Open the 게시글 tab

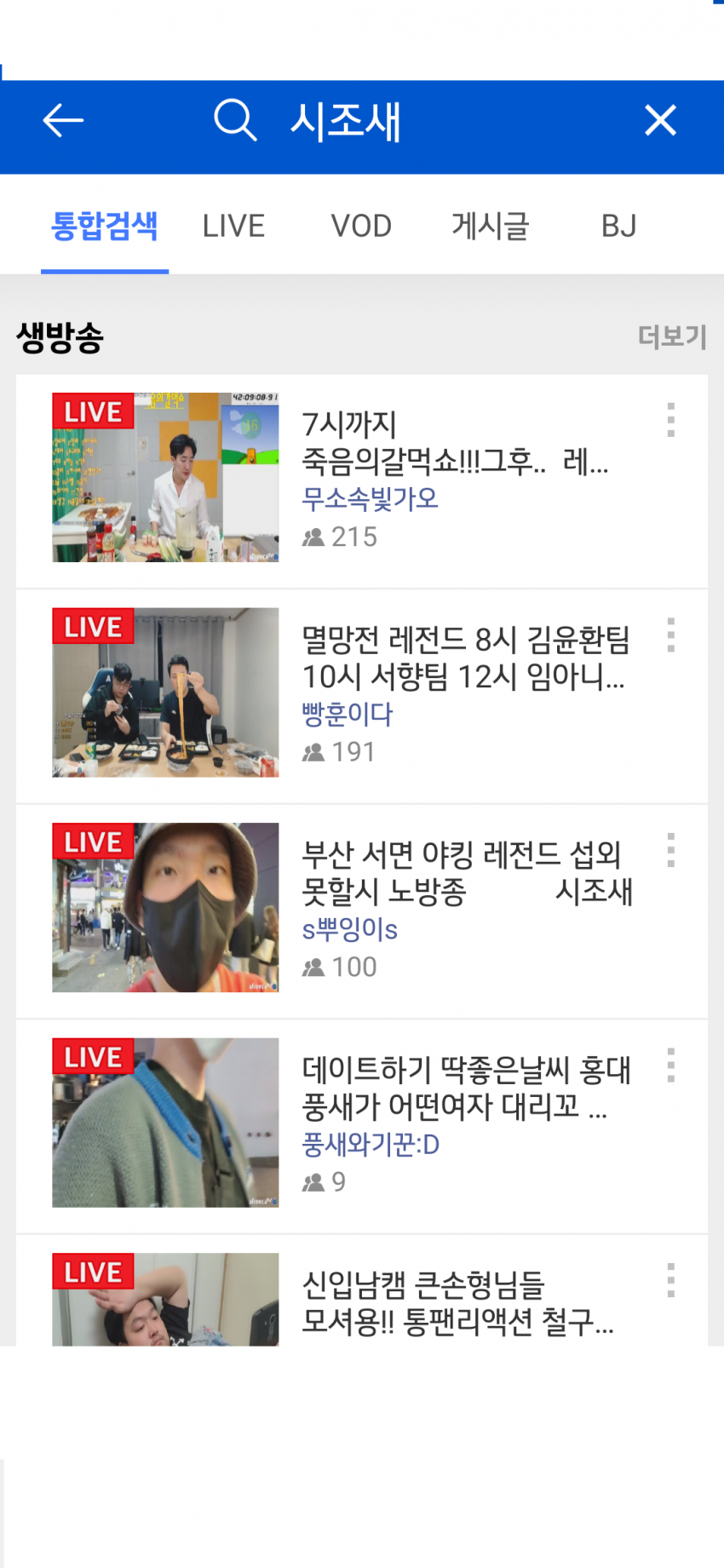click(491, 227)
